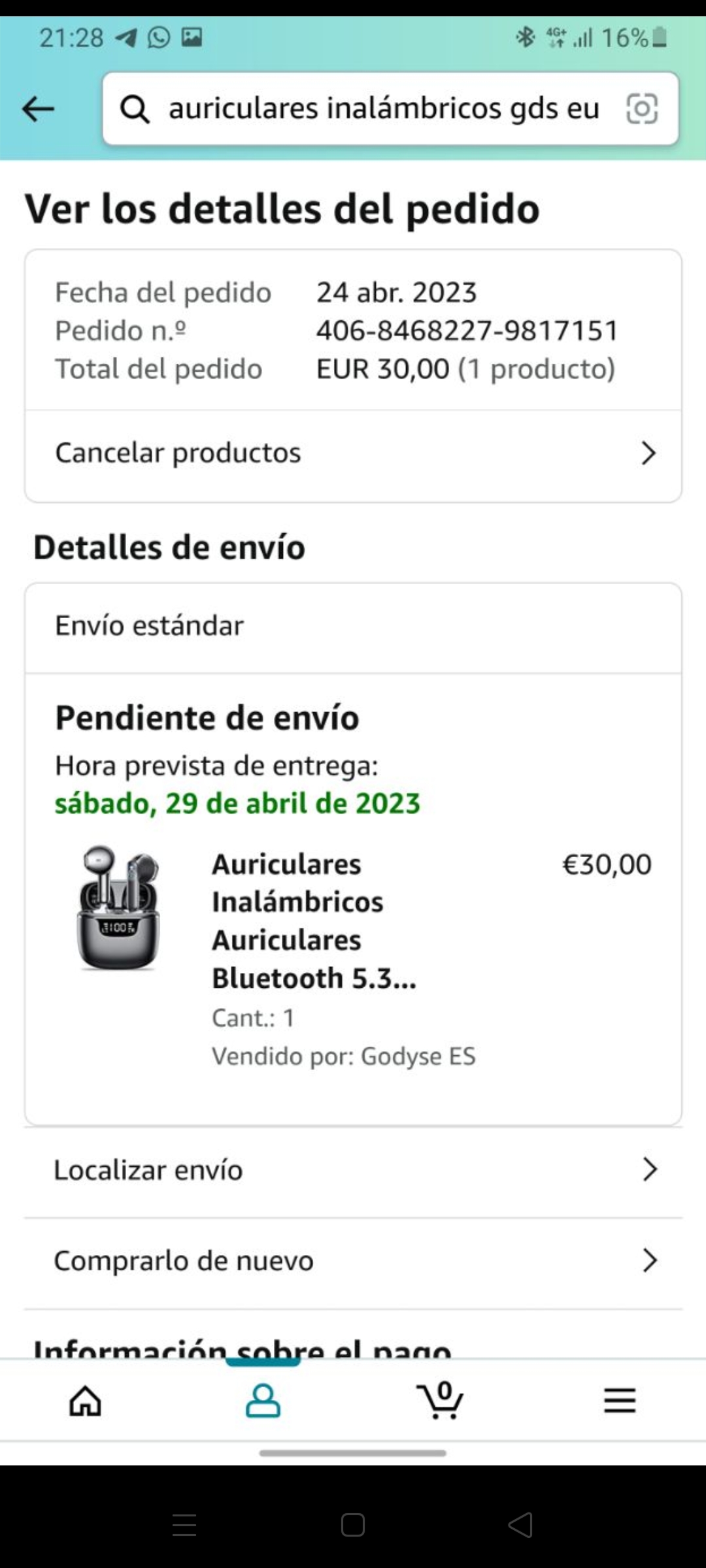Viewport: 706px width, 1568px height.
Task: Select Comprarlo de nuevo
Action: 353,1262
